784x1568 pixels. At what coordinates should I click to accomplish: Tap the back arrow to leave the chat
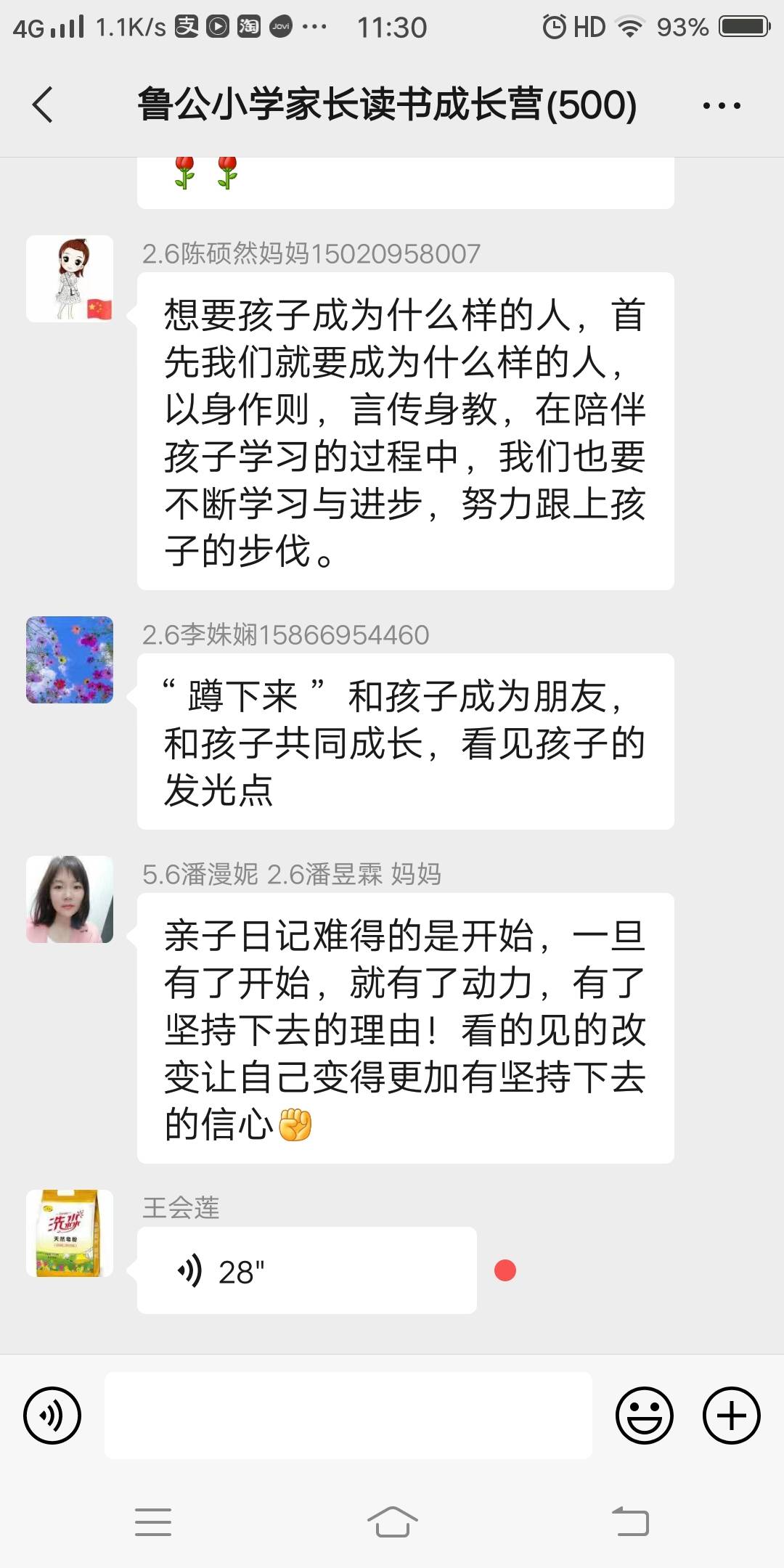click(x=41, y=105)
